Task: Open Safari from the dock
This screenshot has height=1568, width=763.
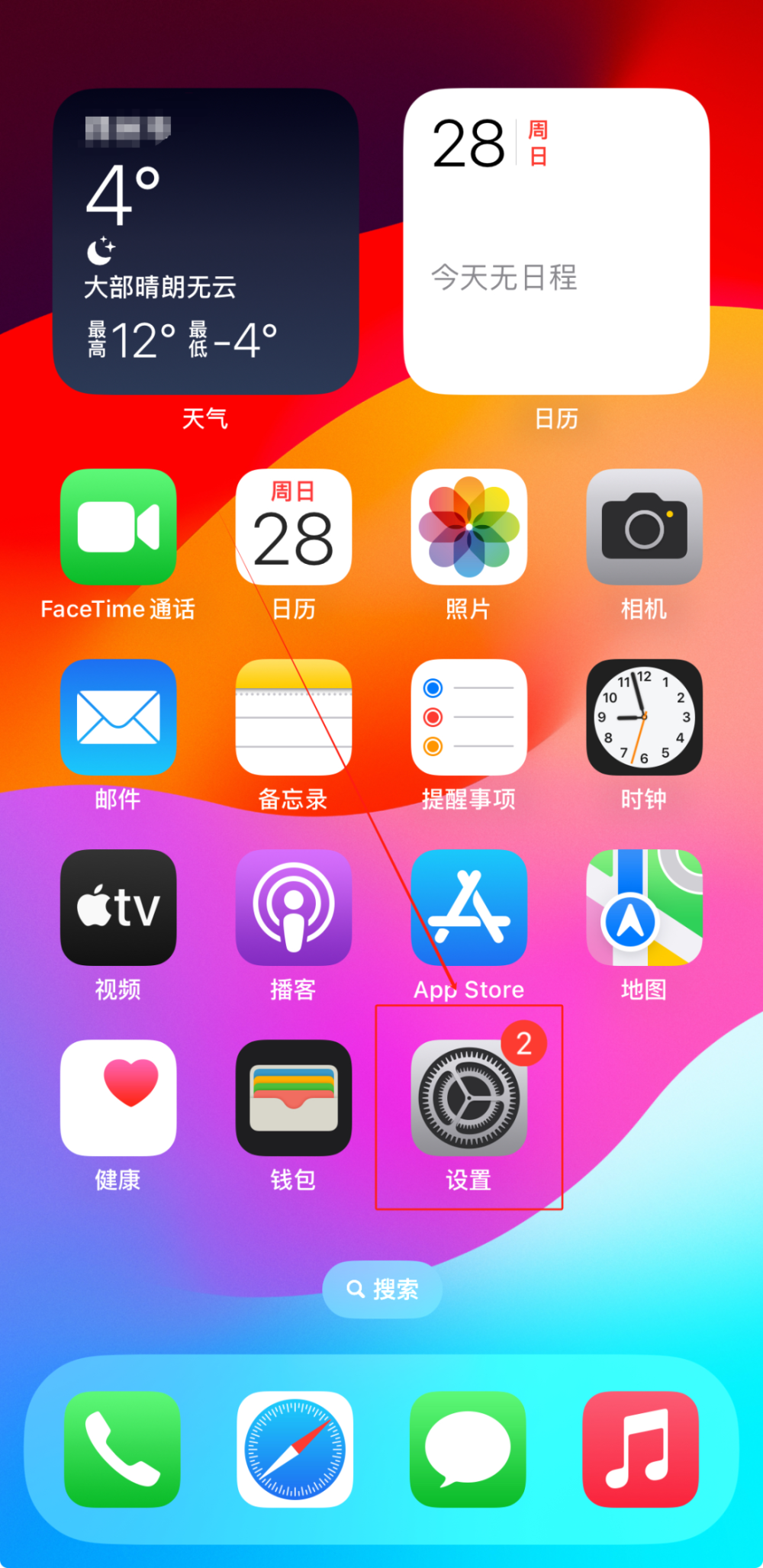Action: click(x=295, y=1450)
